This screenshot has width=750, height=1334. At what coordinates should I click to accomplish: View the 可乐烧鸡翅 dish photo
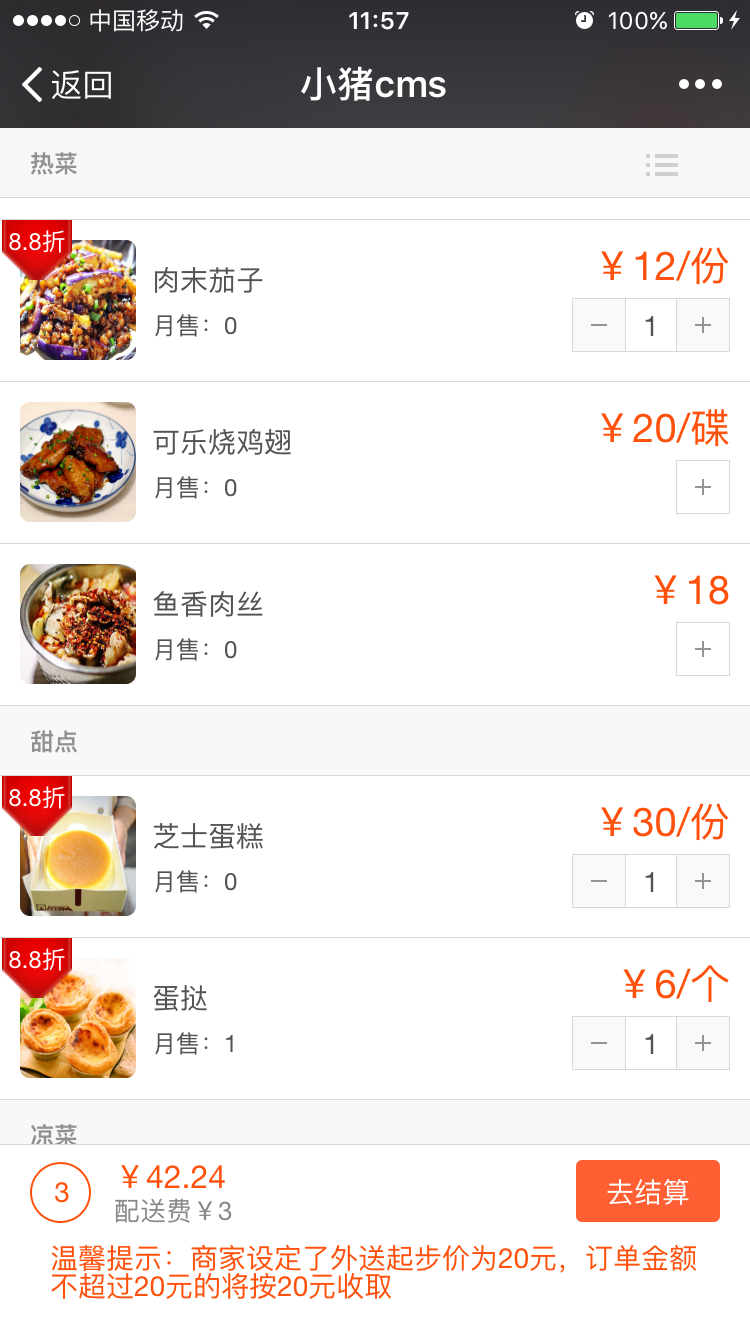(x=78, y=462)
